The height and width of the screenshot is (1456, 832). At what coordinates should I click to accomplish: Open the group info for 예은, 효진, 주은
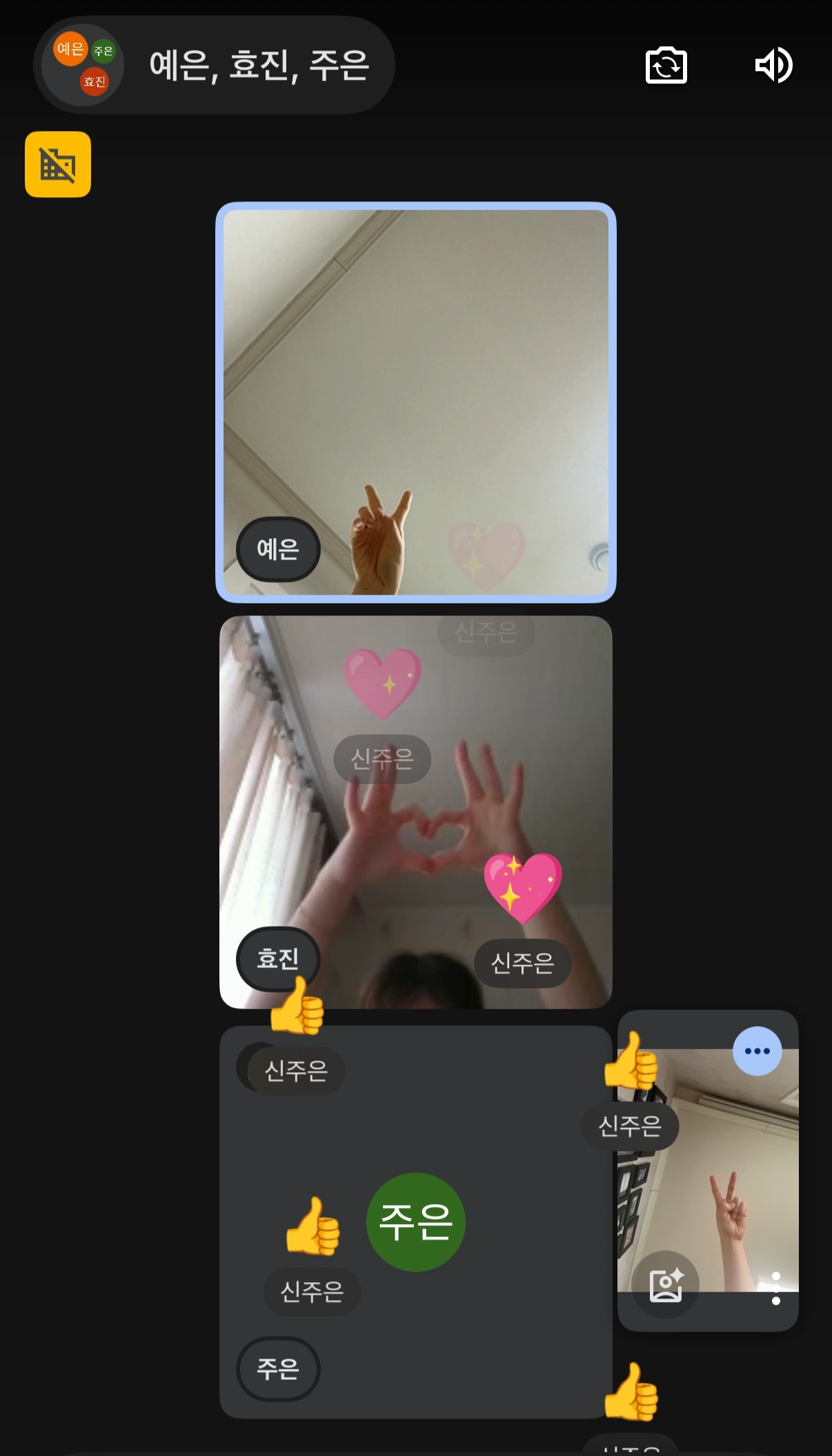point(214,66)
